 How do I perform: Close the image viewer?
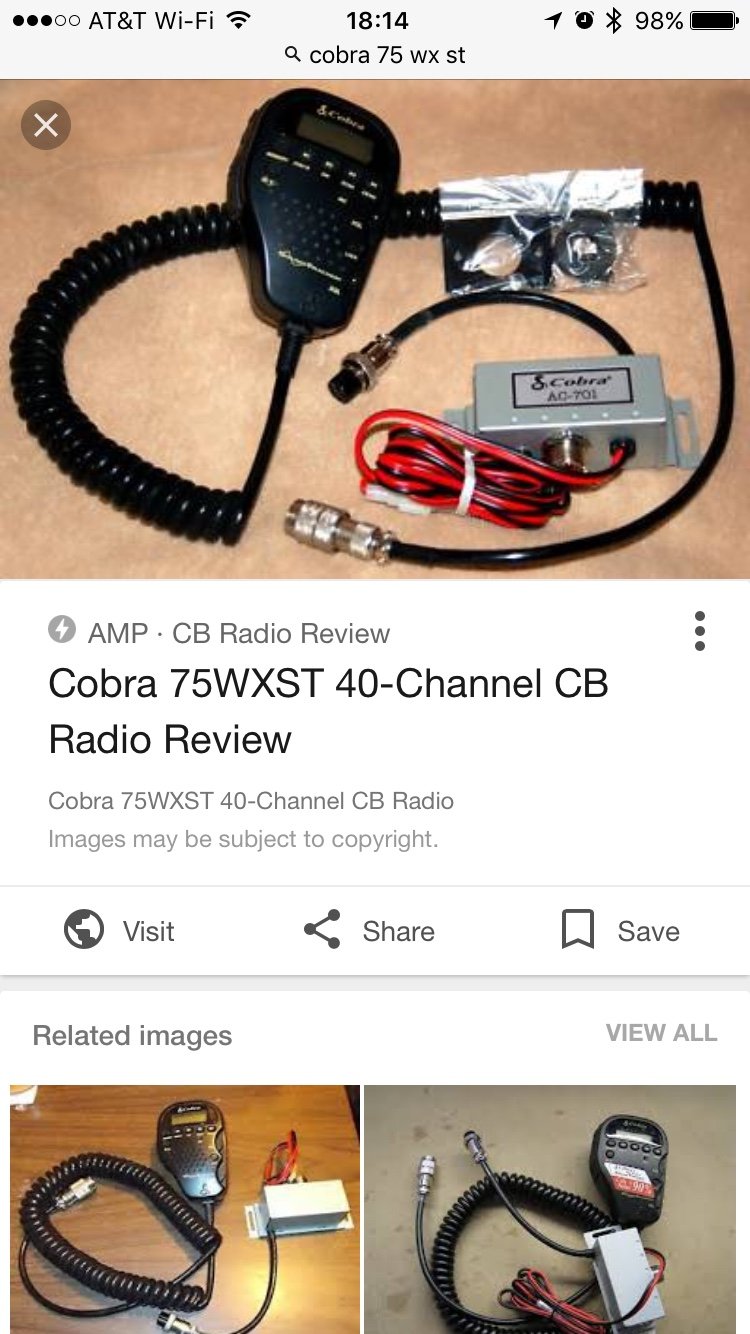pos(46,126)
